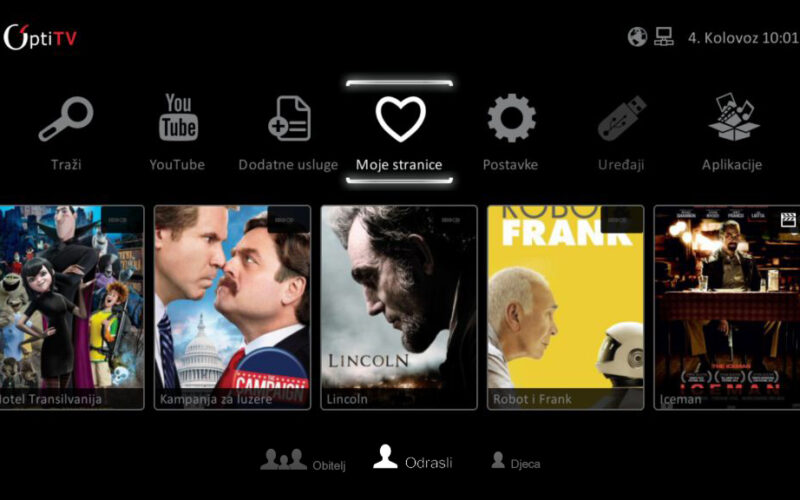Open the Hotel Transilvanija movie tile
The image size is (800, 500).
(x=68, y=307)
